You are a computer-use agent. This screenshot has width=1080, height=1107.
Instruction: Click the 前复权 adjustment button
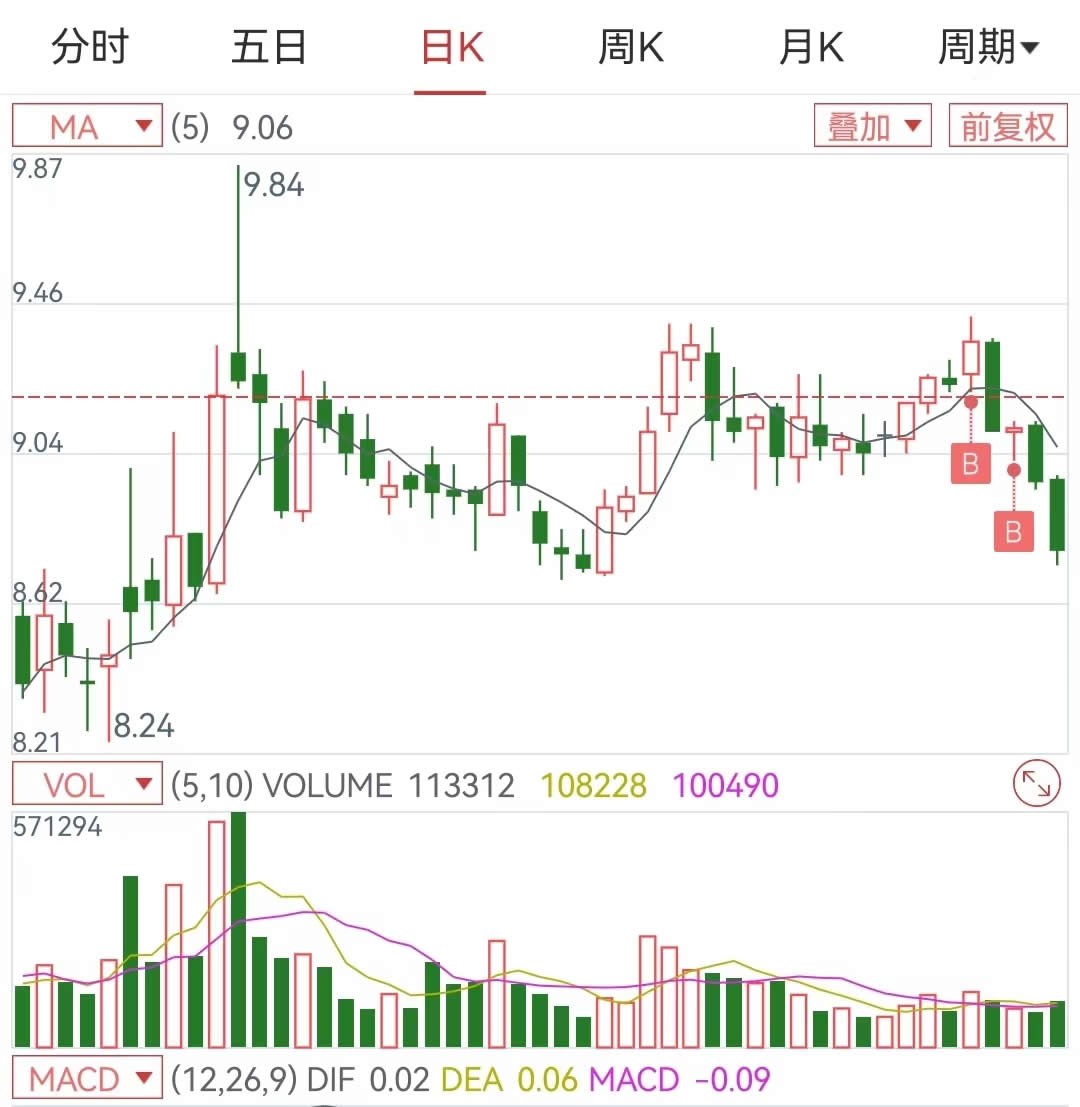[x=1007, y=125]
